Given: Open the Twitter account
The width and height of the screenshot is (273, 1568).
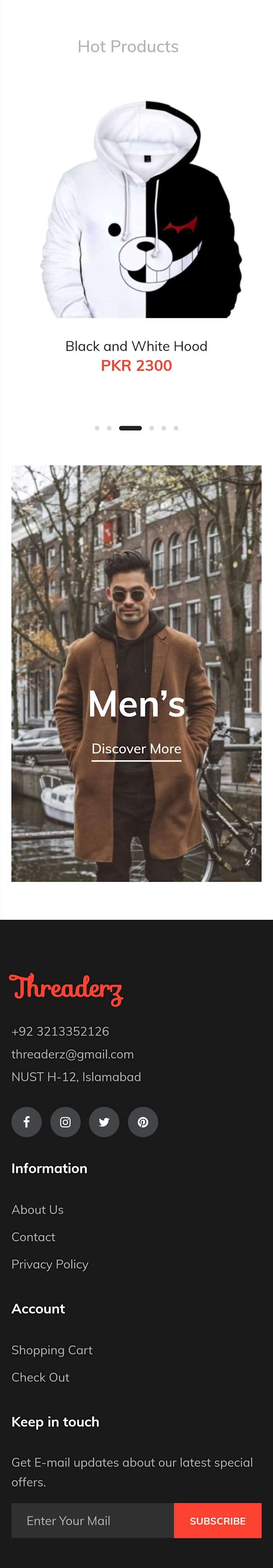Looking at the screenshot, I should tap(104, 1122).
